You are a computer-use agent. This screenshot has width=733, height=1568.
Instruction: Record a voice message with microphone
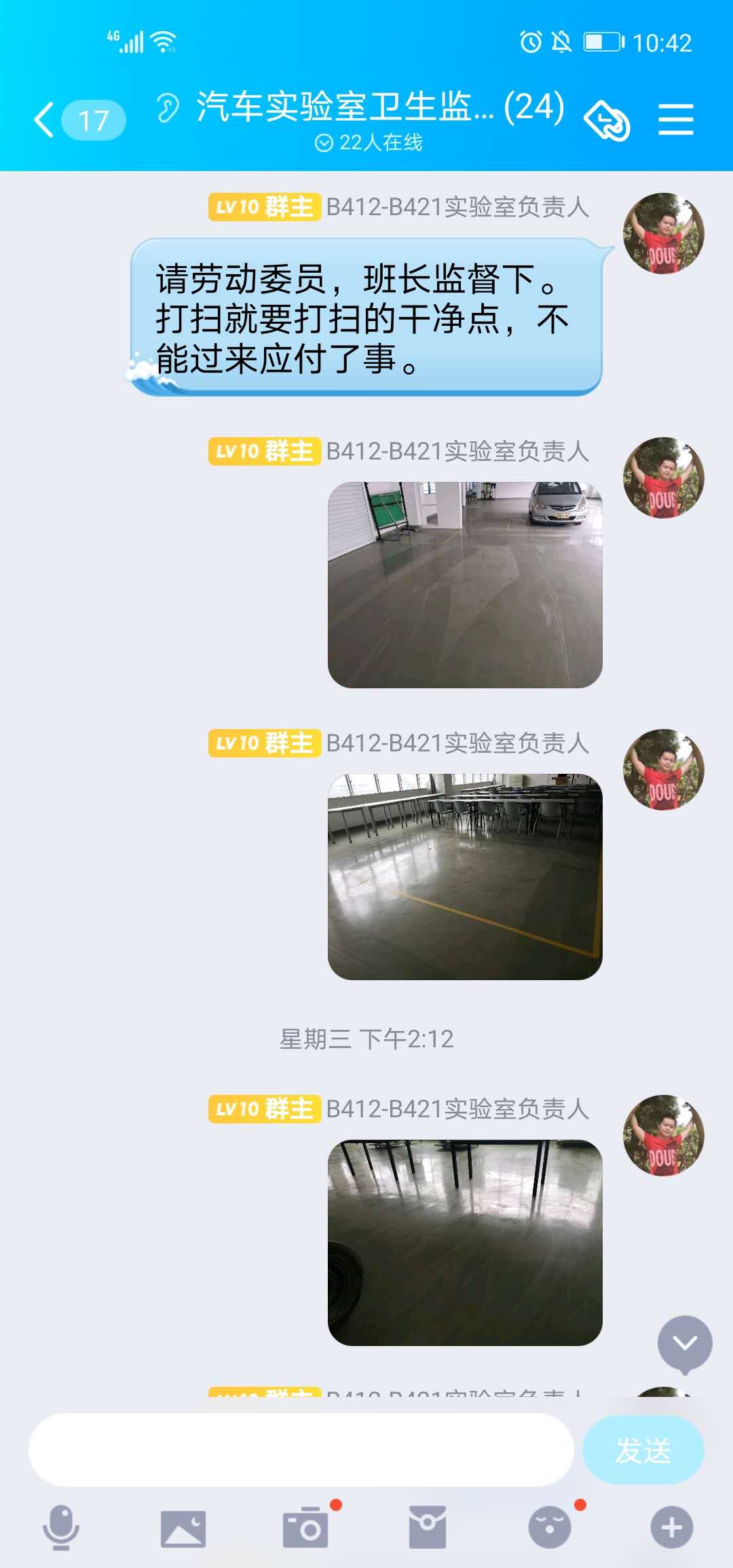pyautogui.click(x=61, y=1527)
